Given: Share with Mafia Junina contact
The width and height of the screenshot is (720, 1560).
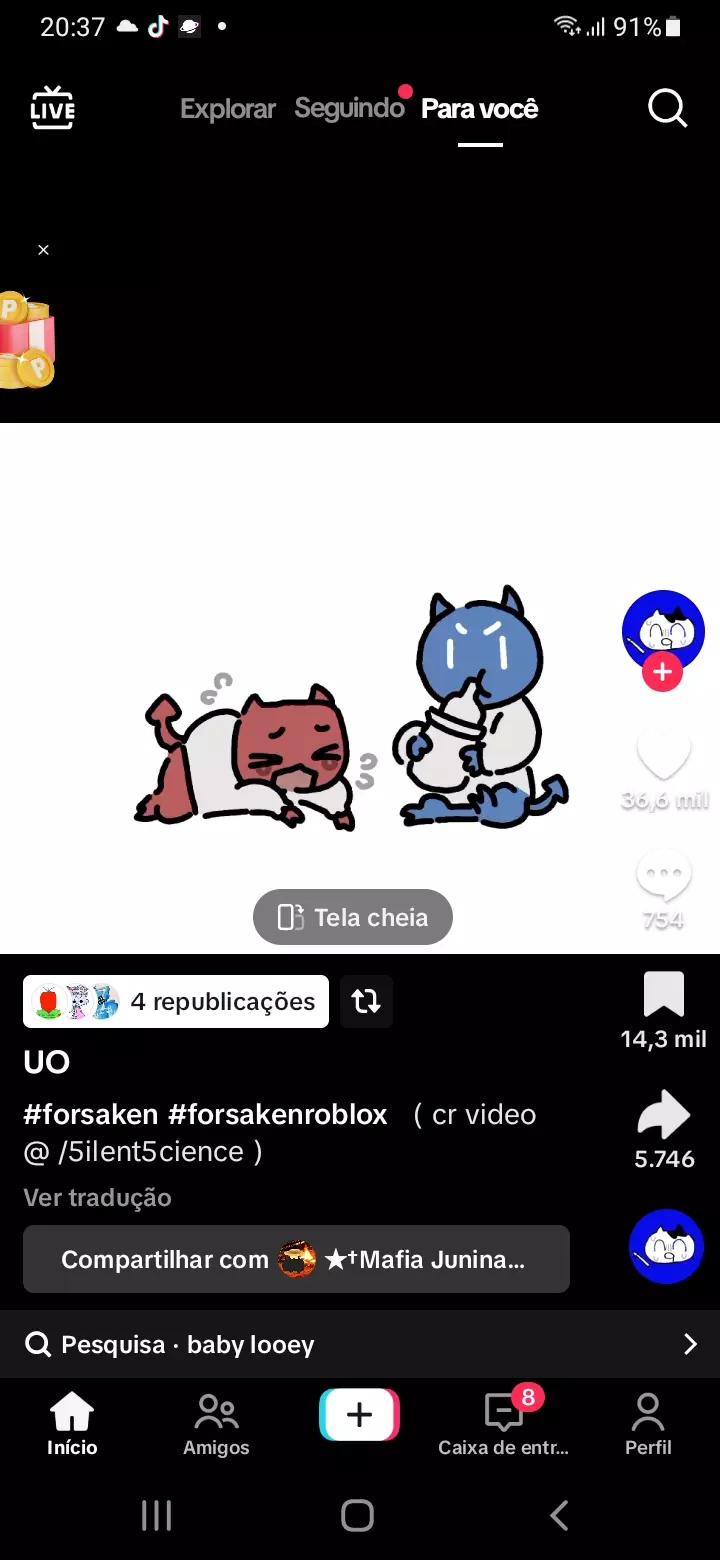Looking at the screenshot, I should coord(296,1259).
